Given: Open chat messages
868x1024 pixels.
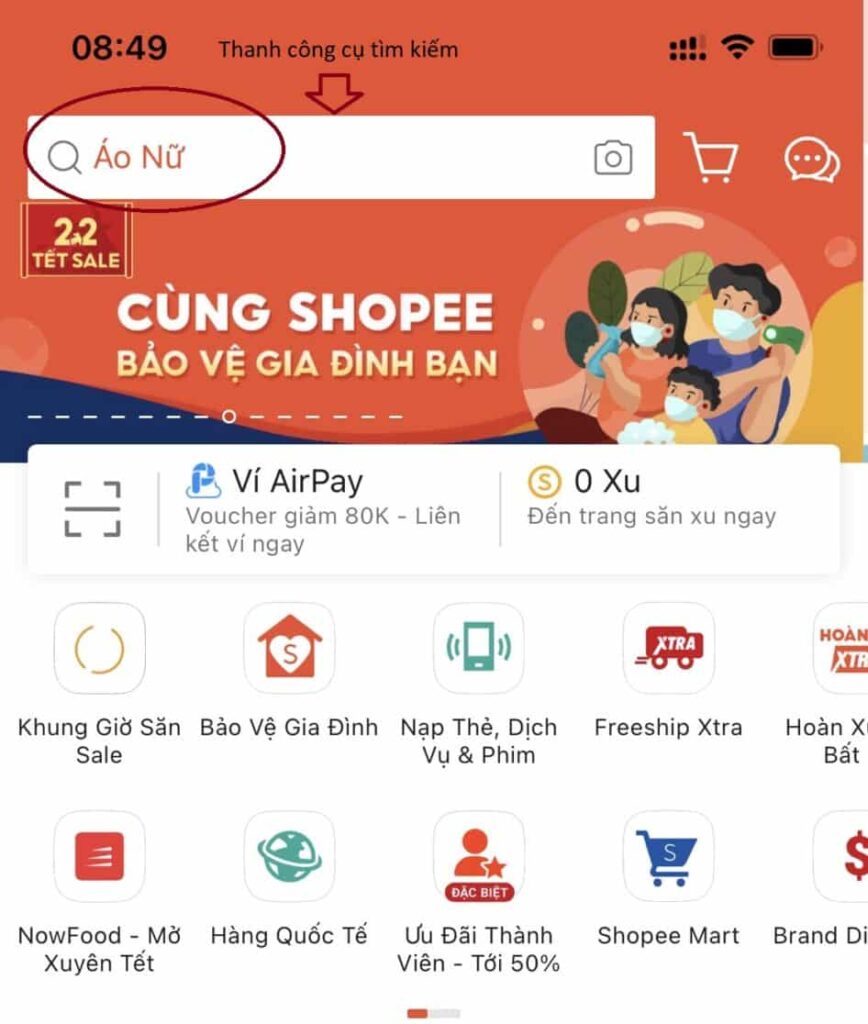Looking at the screenshot, I should pos(811,159).
